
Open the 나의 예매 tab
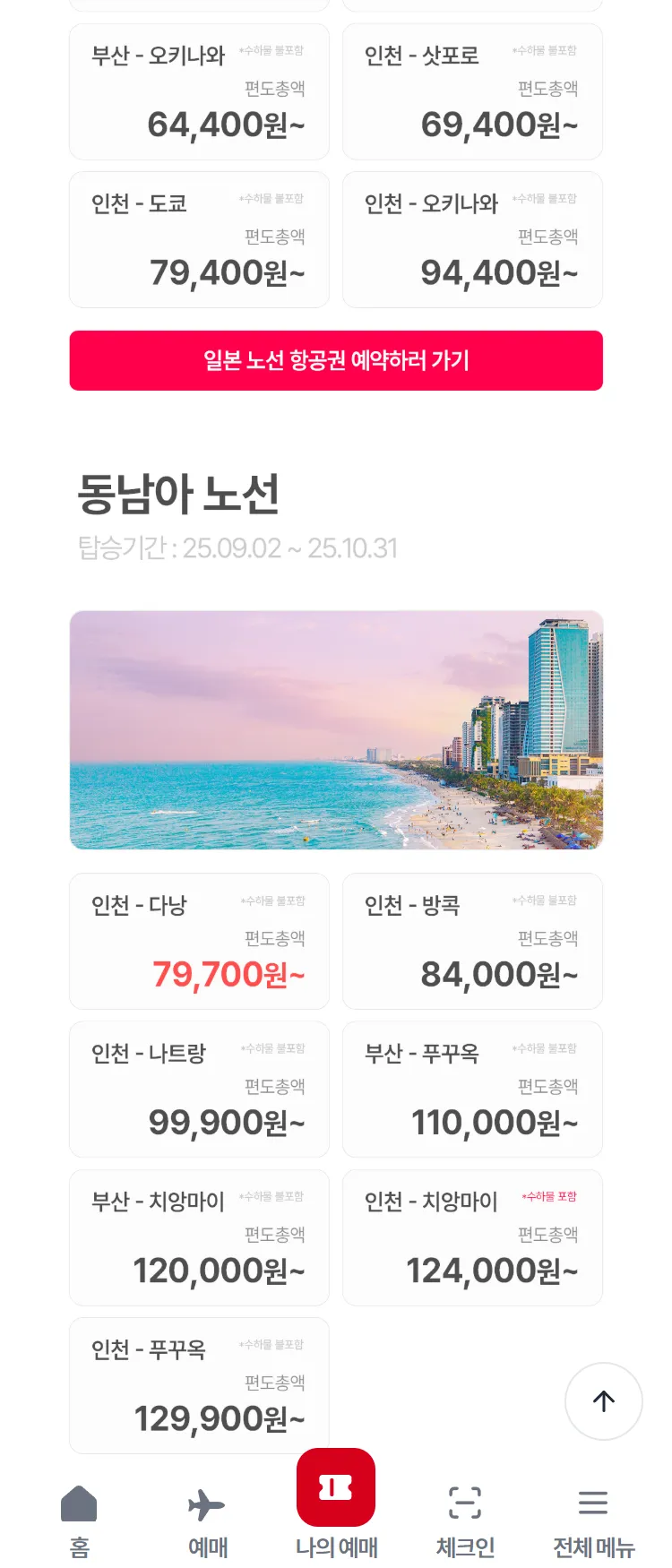pyautogui.click(x=336, y=1505)
